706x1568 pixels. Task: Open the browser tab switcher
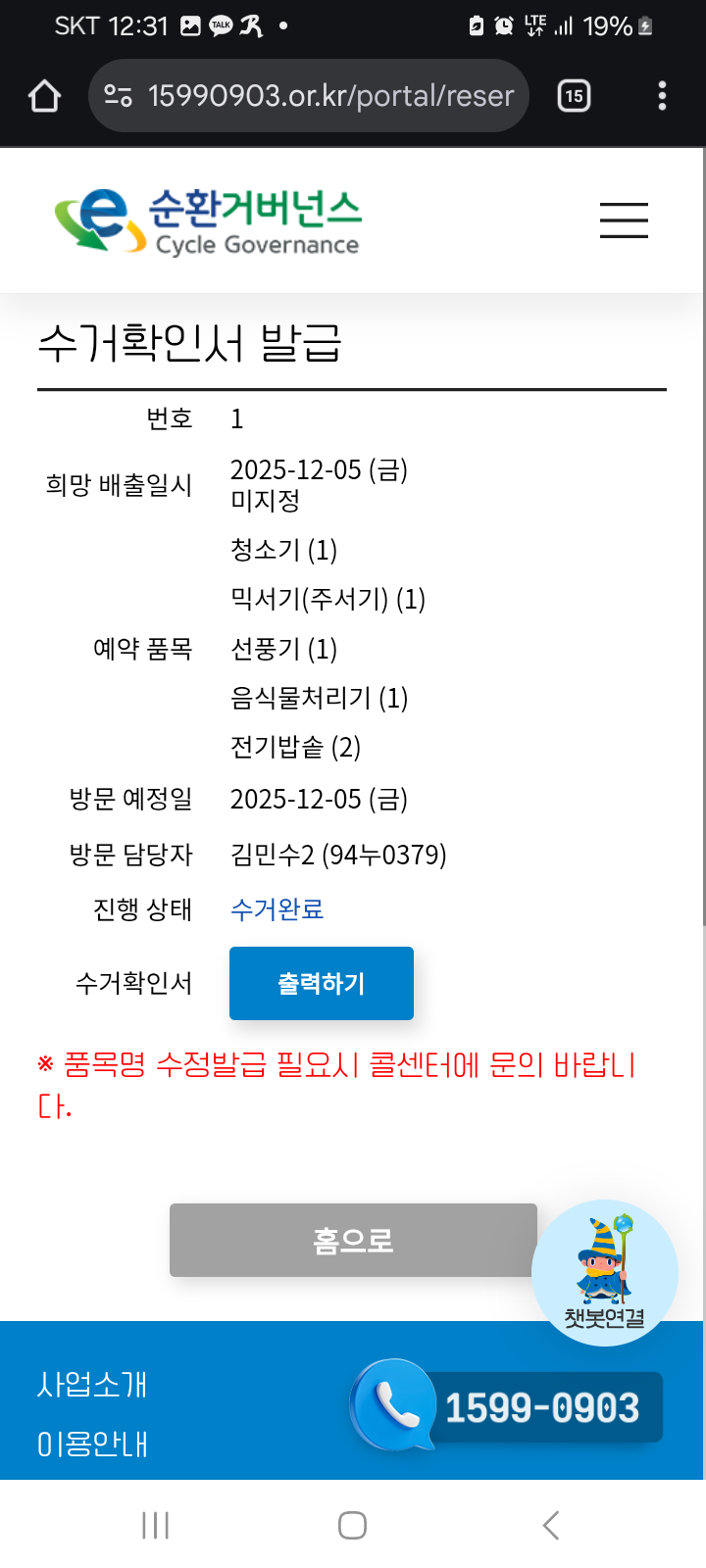click(x=574, y=96)
